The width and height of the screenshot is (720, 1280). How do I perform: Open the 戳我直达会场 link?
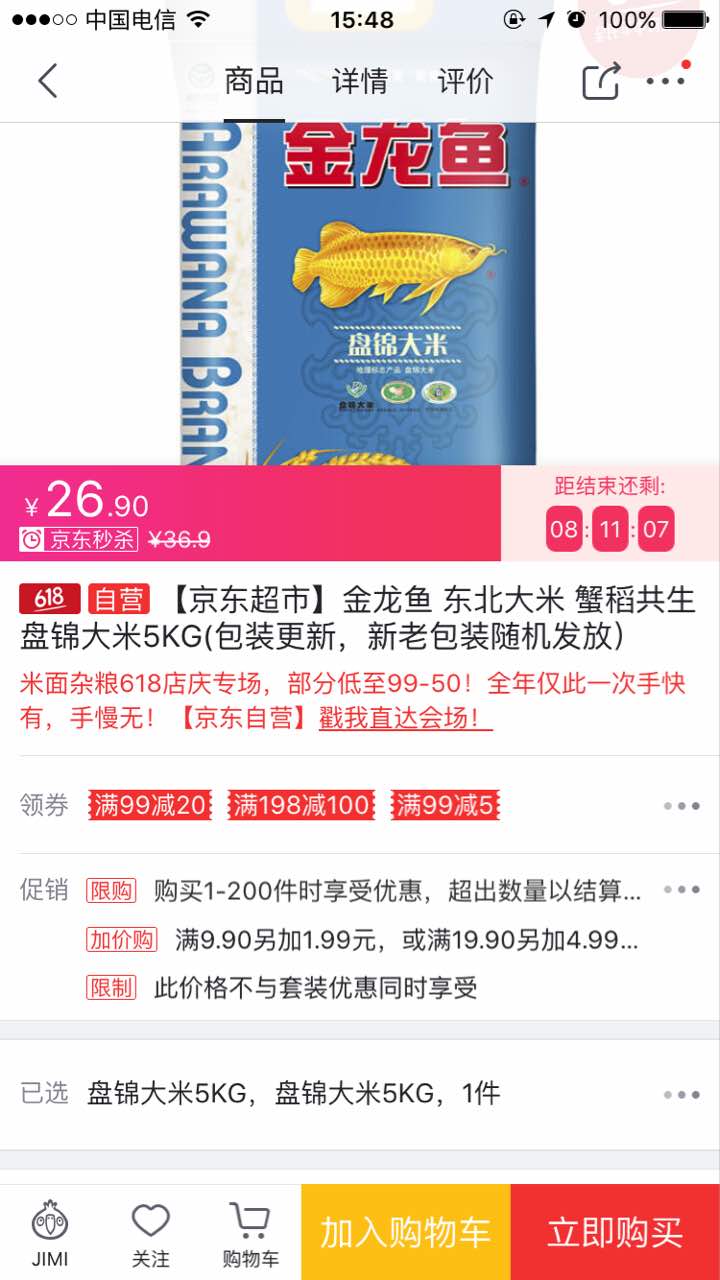(405, 717)
